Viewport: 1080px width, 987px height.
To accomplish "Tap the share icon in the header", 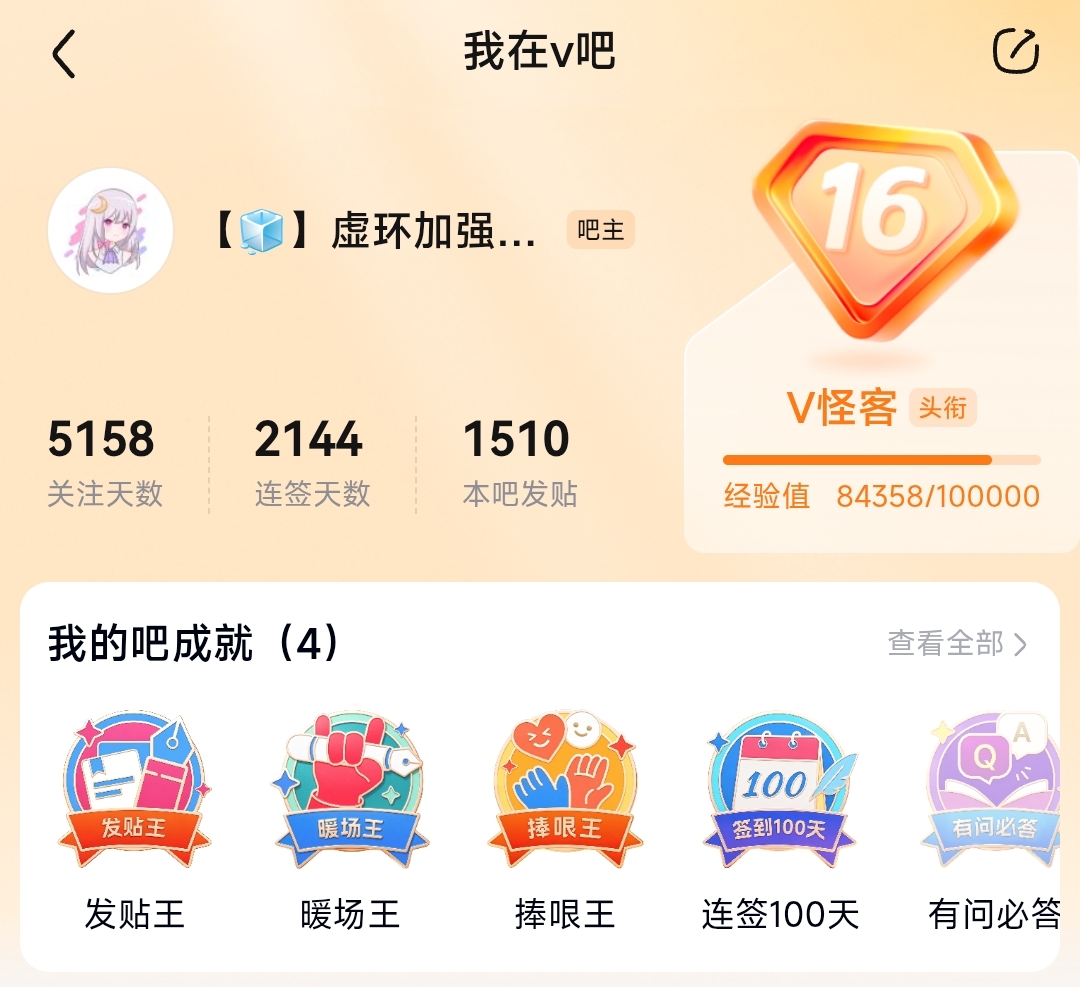I will point(1015,50).
